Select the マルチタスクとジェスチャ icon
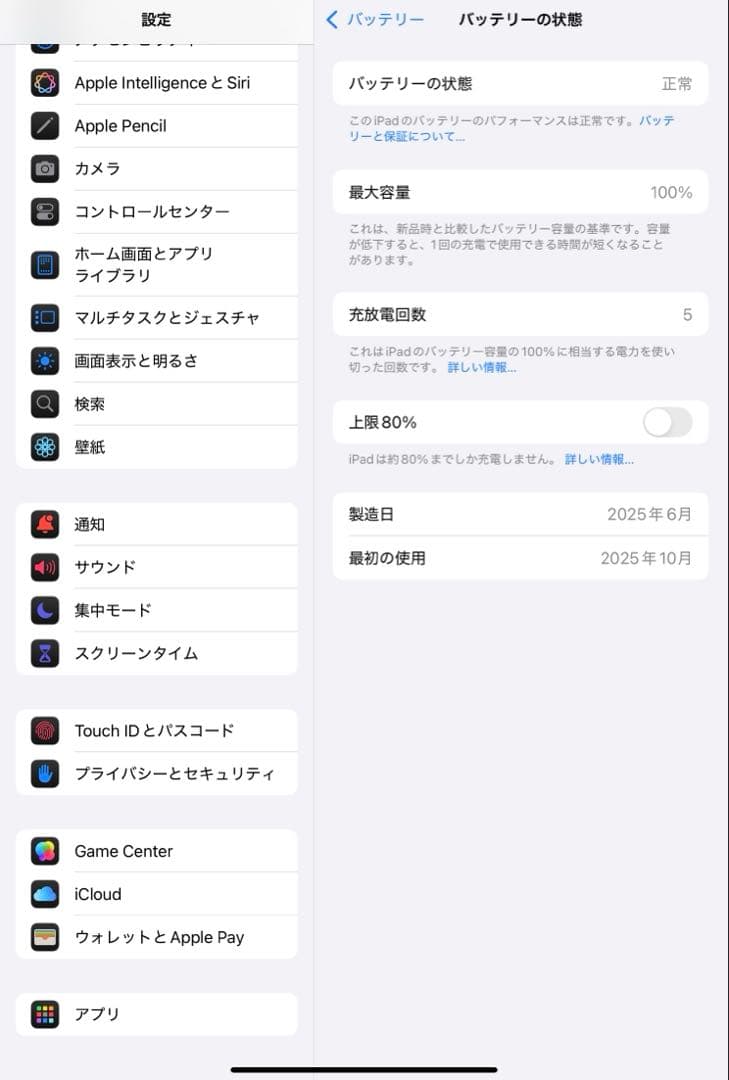Image resolution: width=729 pixels, height=1080 pixels. [x=45, y=317]
